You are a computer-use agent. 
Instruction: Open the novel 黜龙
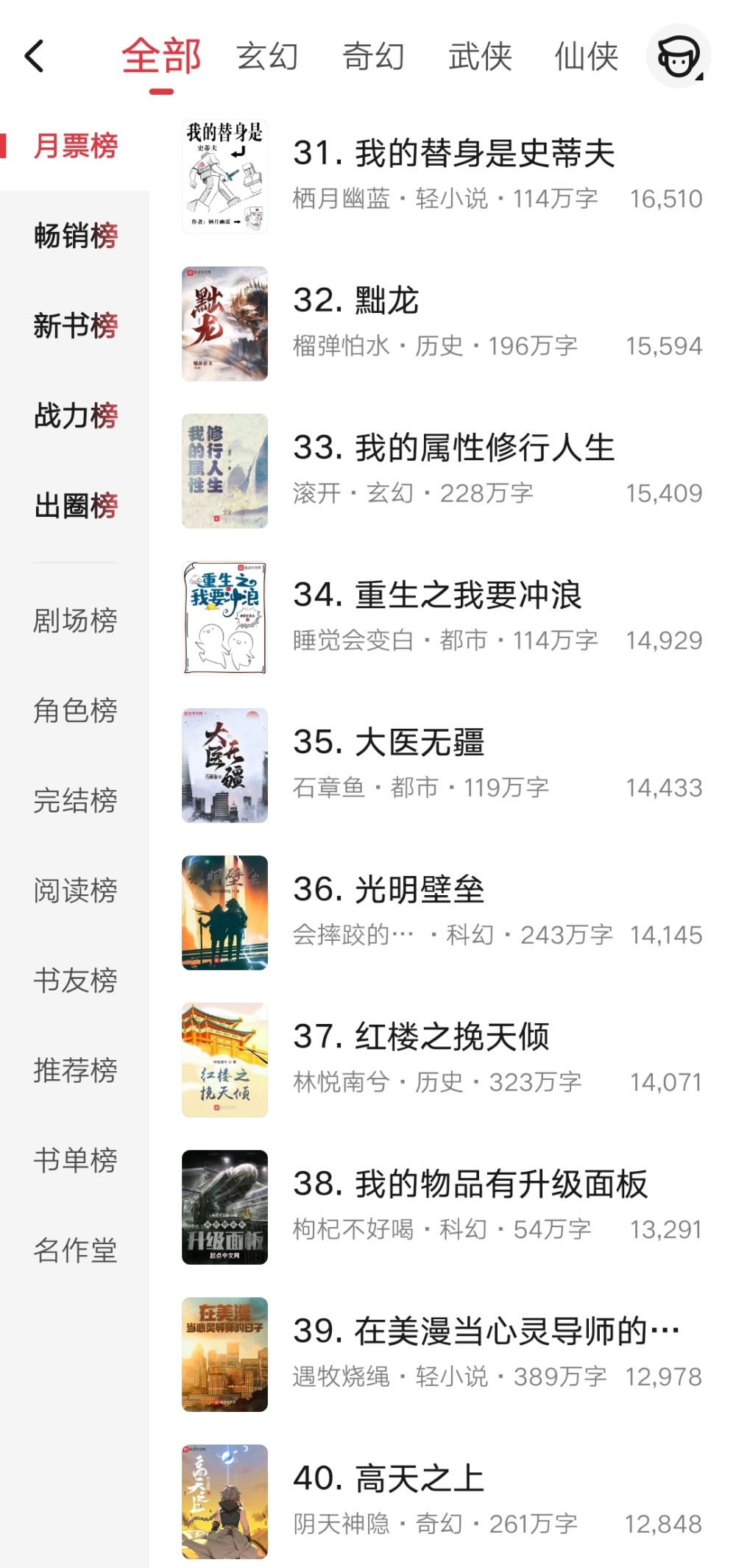tap(387, 301)
